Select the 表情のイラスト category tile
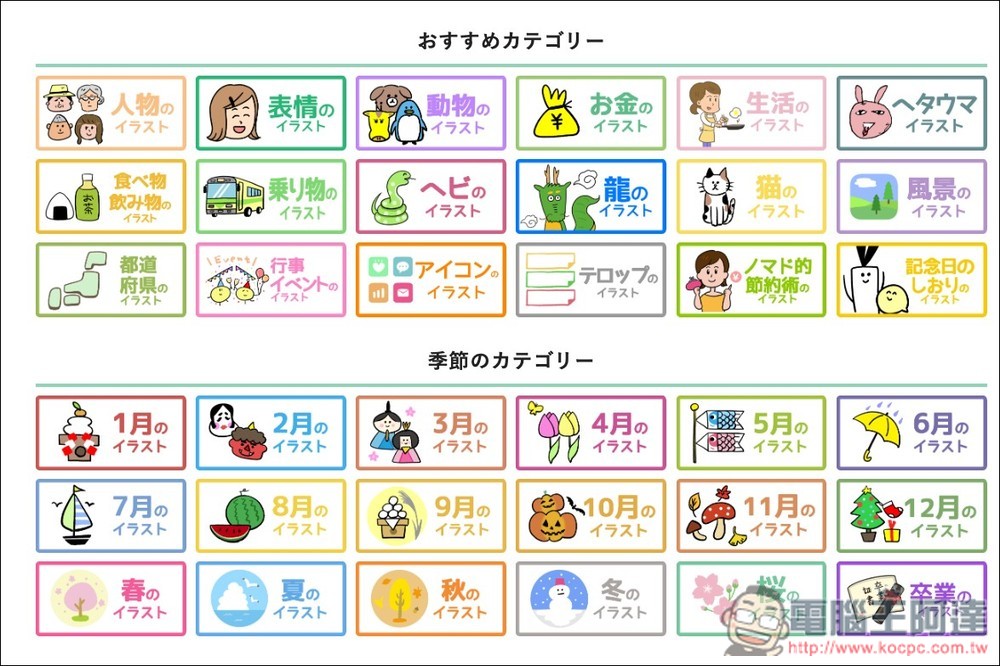Screen dimensions: 1000x666 coord(271,113)
